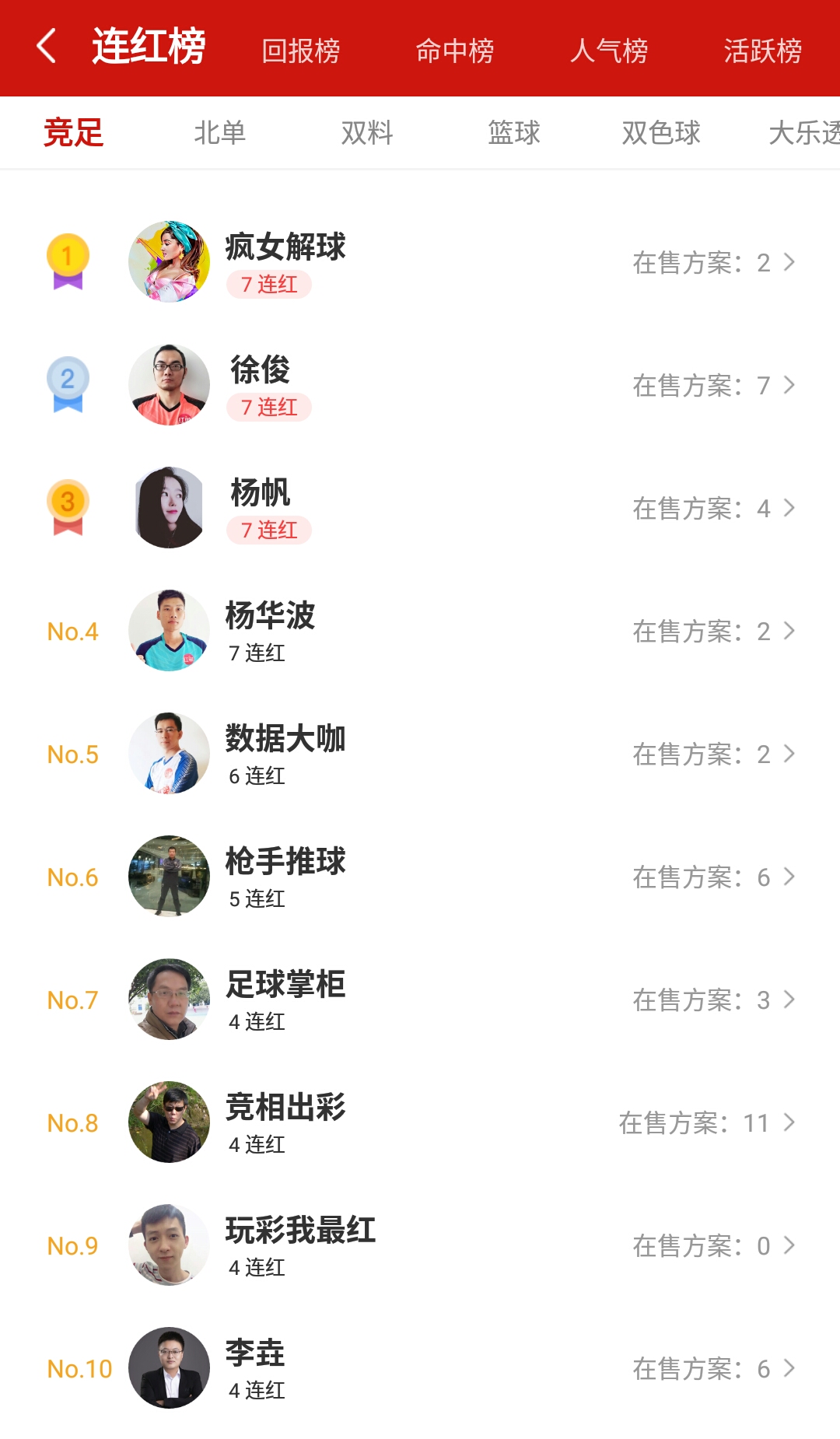Select the 北单 category

point(219,133)
